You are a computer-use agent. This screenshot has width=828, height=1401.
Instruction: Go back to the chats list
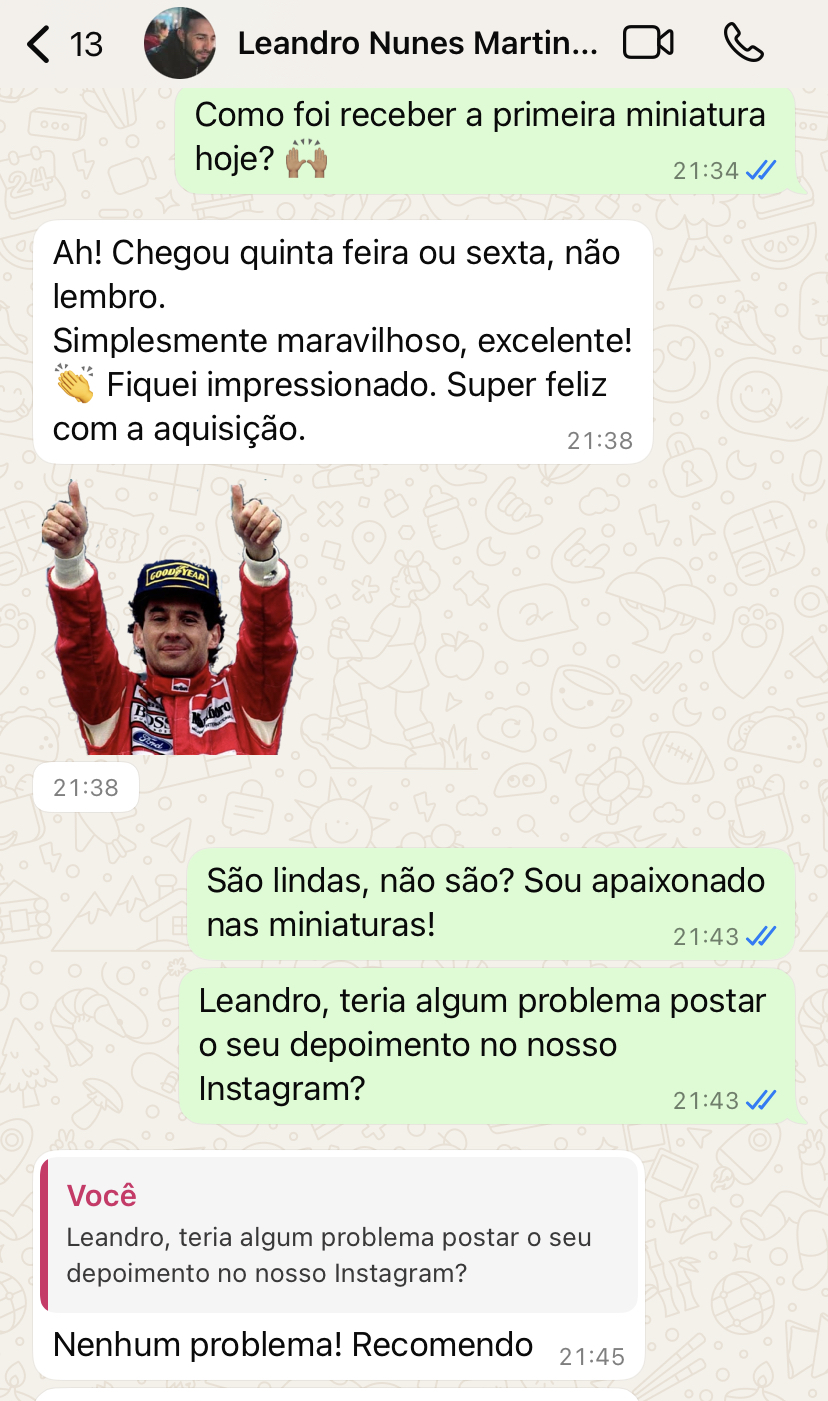pos(64,44)
